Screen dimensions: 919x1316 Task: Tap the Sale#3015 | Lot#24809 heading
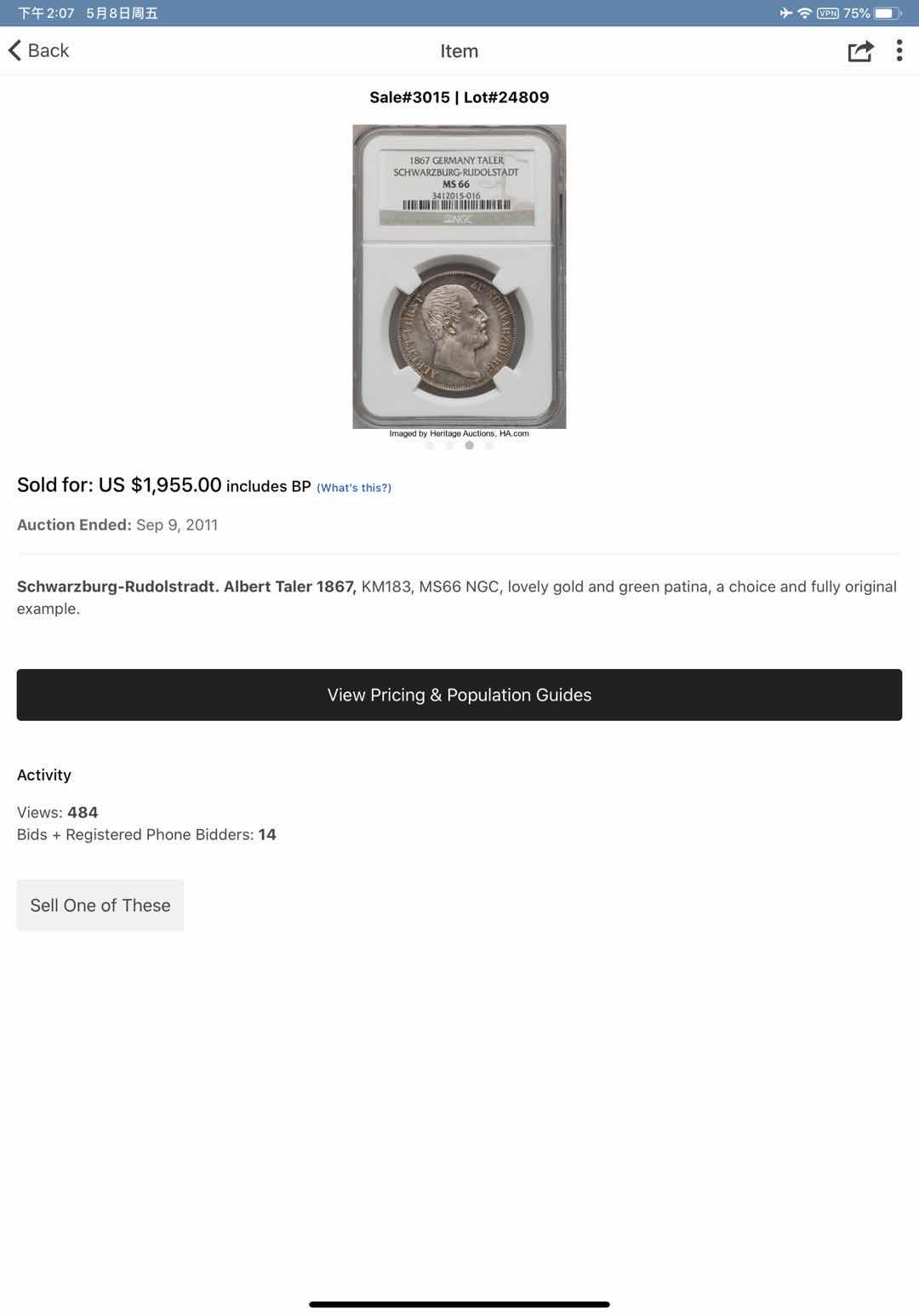coord(459,97)
